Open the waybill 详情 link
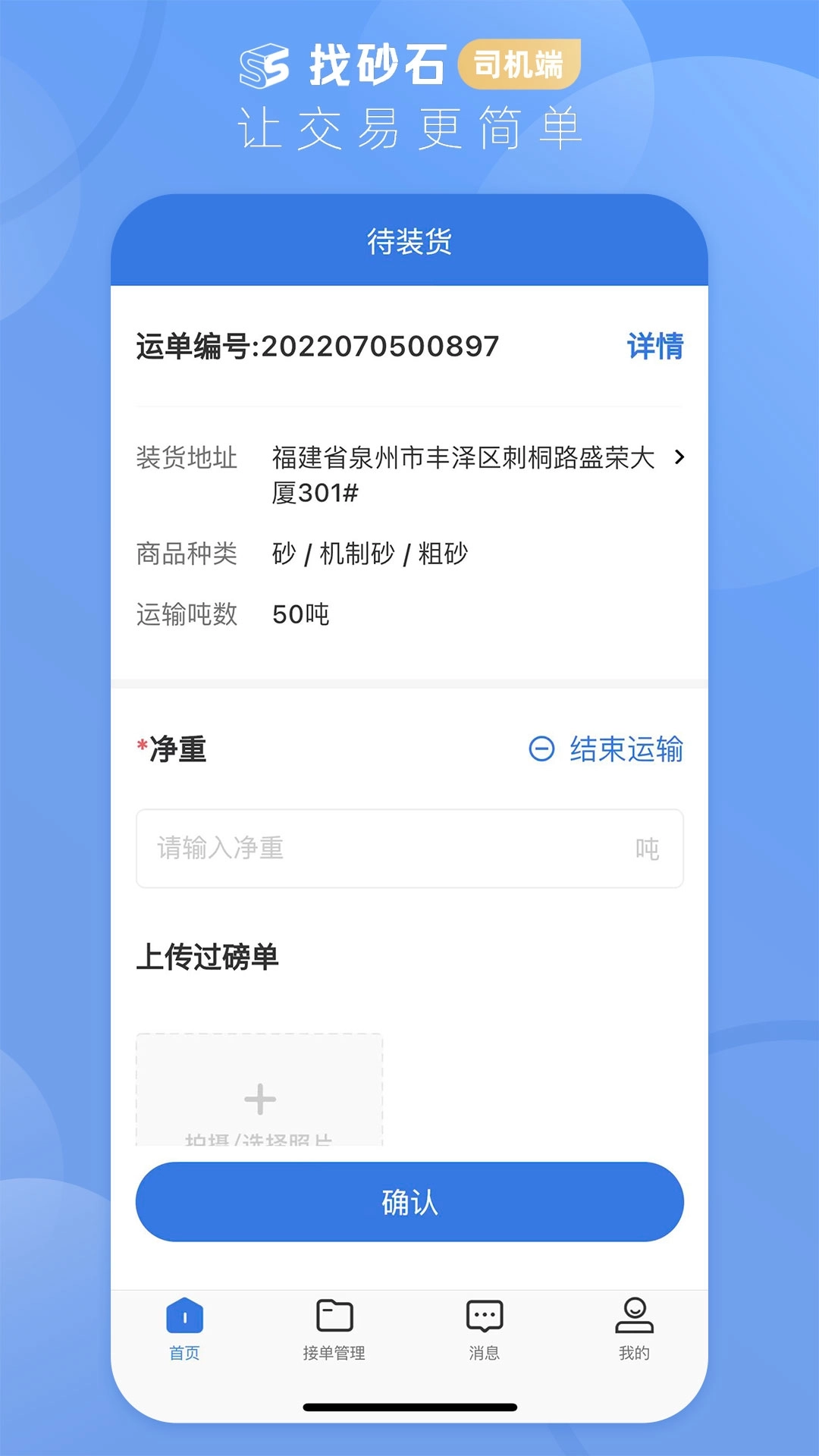Screen dimensions: 819x1456 coord(655,346)
